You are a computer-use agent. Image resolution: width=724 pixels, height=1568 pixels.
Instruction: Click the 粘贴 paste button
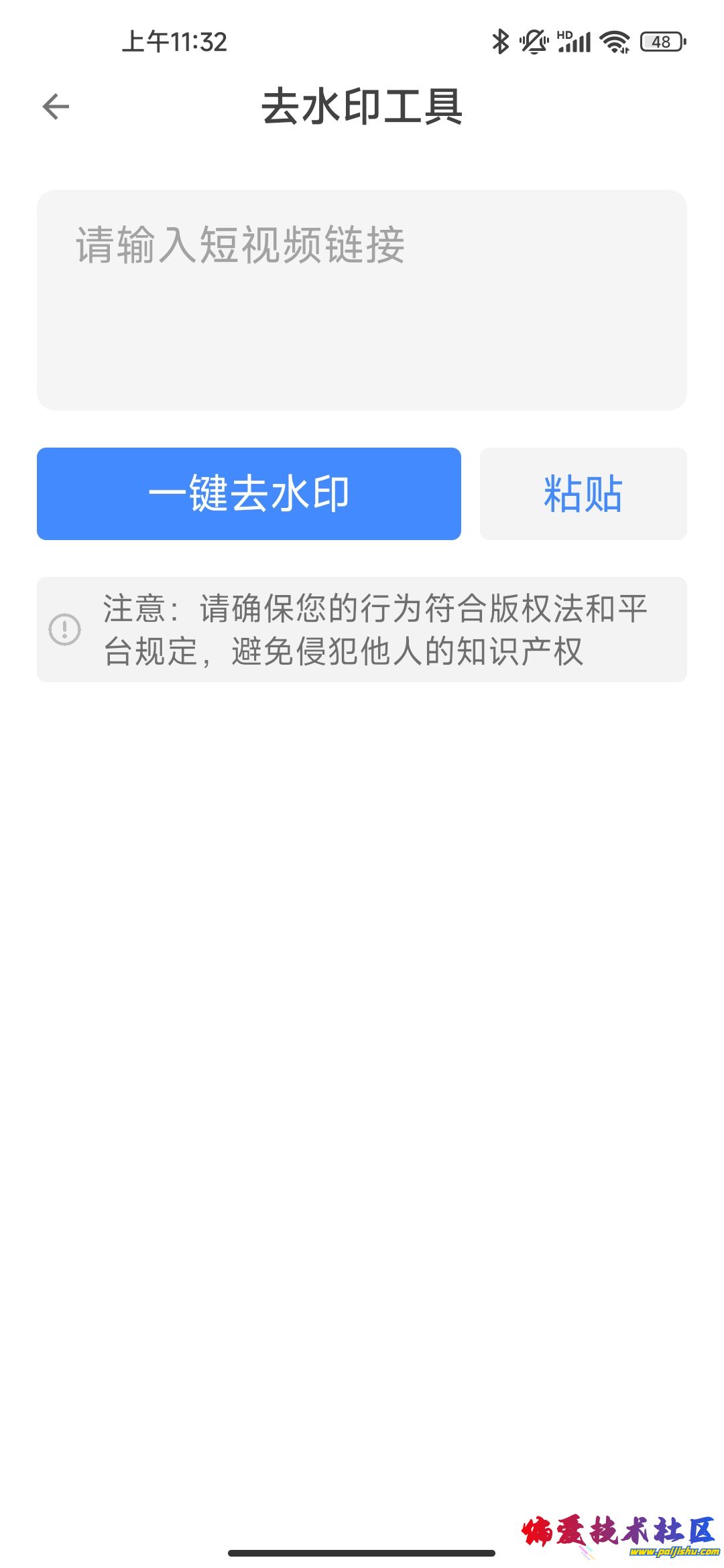coord(583,494)
